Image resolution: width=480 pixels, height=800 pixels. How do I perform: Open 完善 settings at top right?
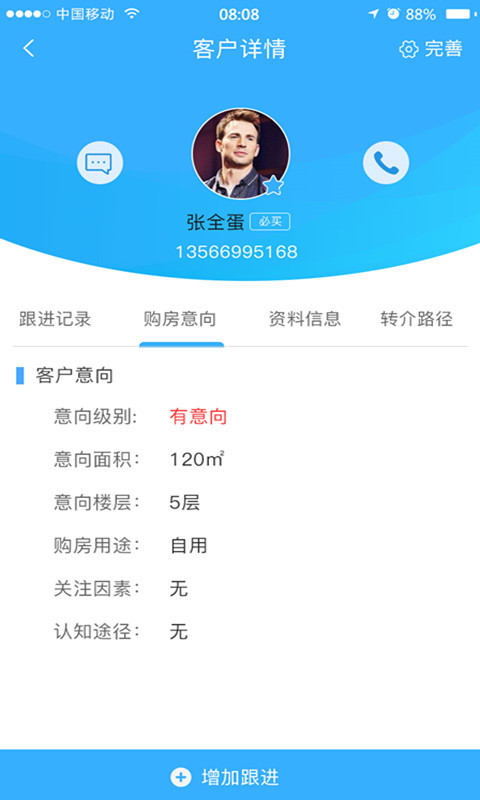click(x=431, y=49)
